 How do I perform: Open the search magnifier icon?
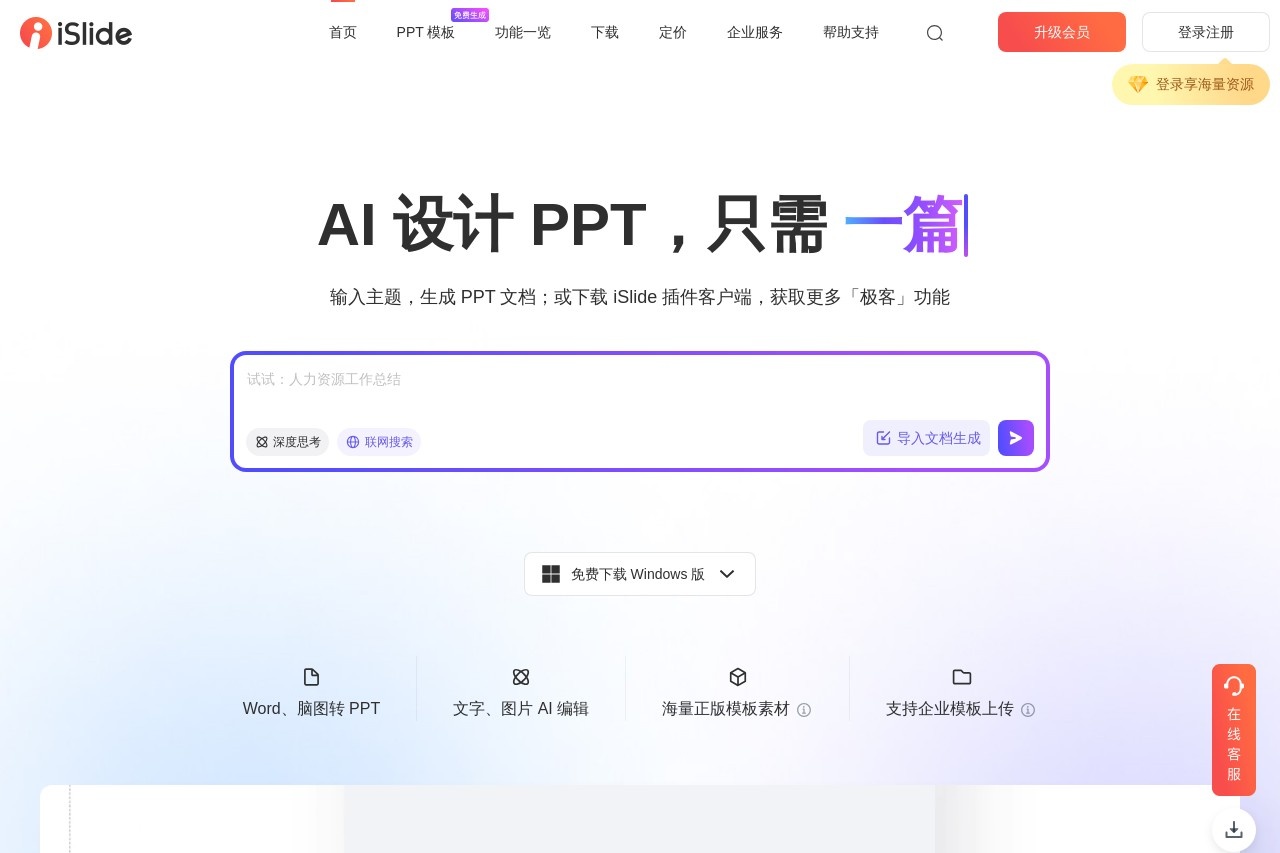[935, 33]
